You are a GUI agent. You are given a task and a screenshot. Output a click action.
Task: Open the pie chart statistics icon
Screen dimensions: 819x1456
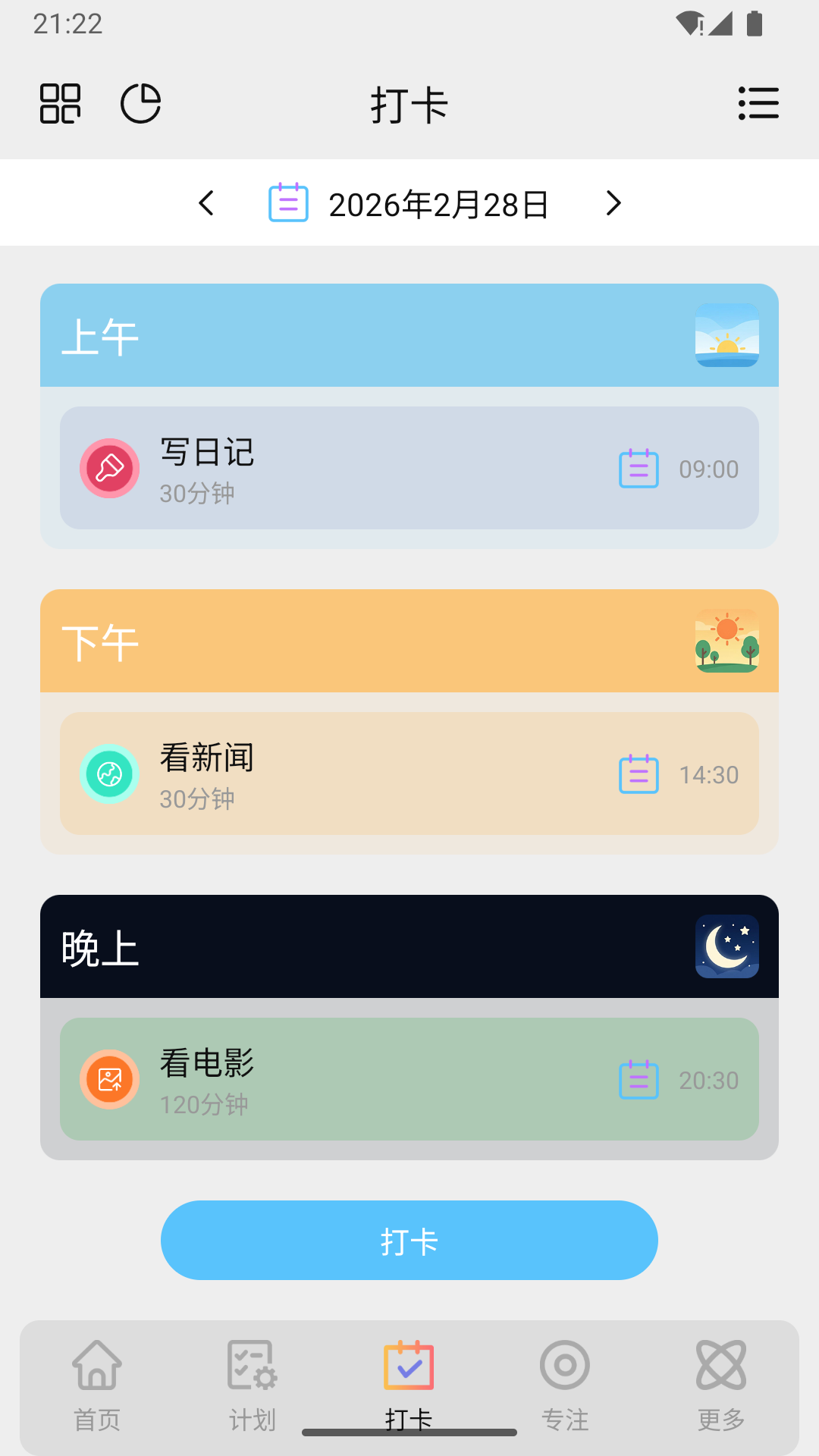pos(141,104)
